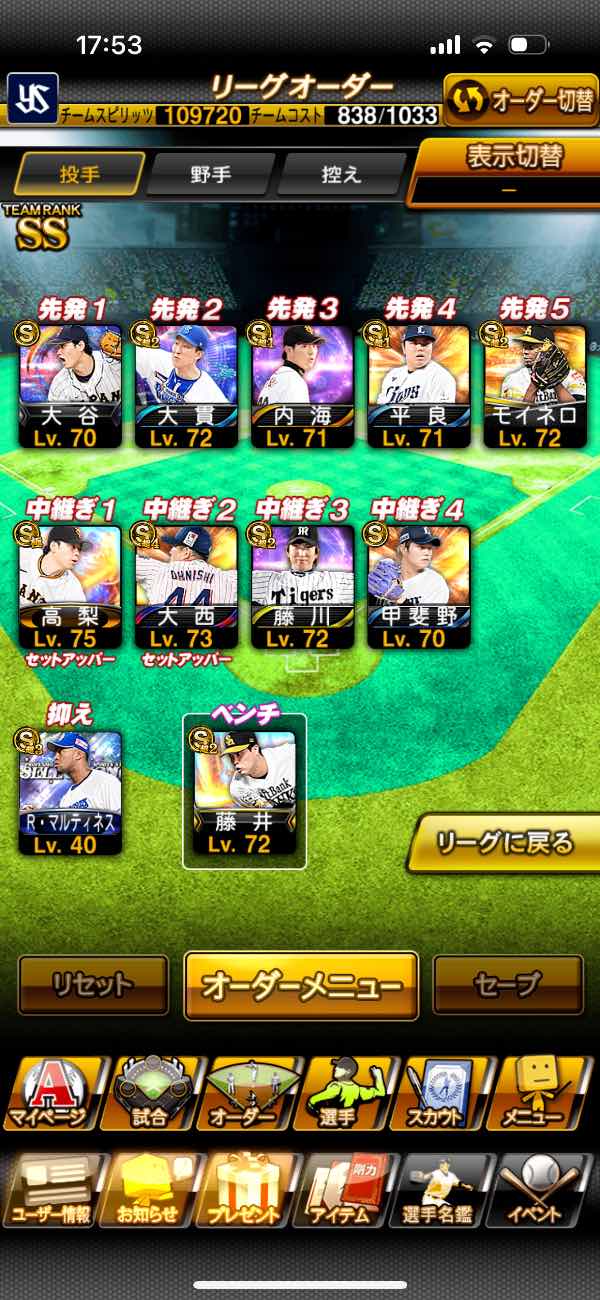Open reliever card 高梨

pos(70,586)
